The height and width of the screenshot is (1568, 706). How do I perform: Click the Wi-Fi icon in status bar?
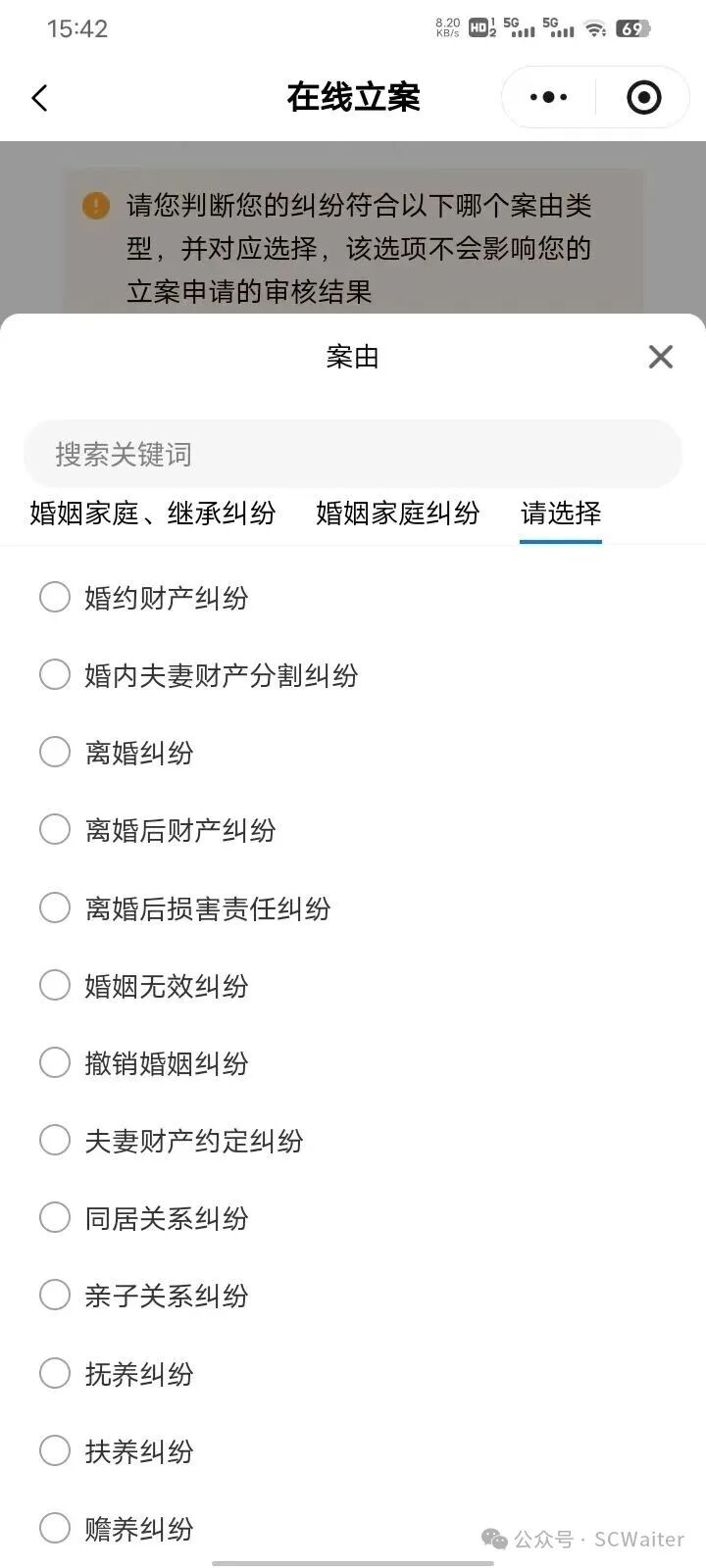point(595,28)
